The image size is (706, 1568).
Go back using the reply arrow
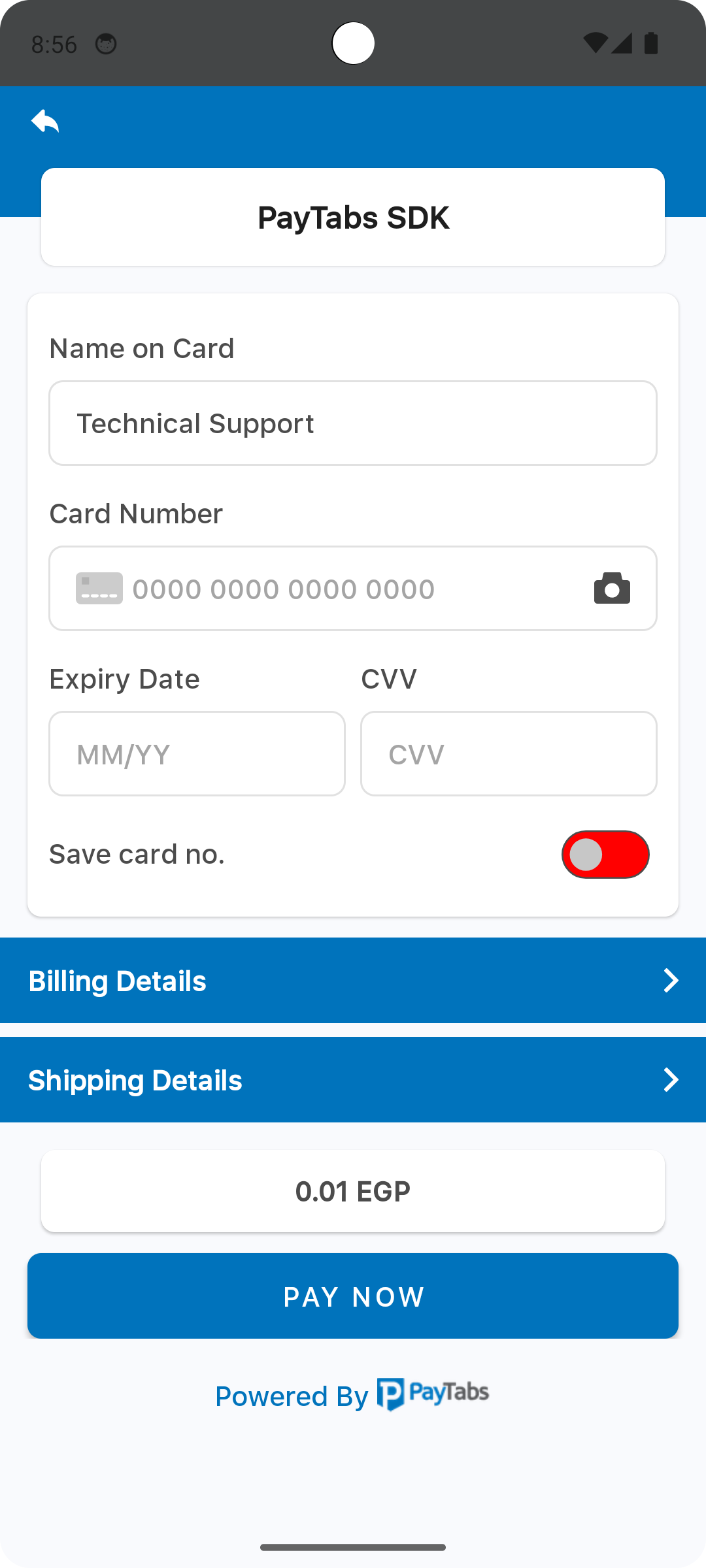[x=45, y=122]
